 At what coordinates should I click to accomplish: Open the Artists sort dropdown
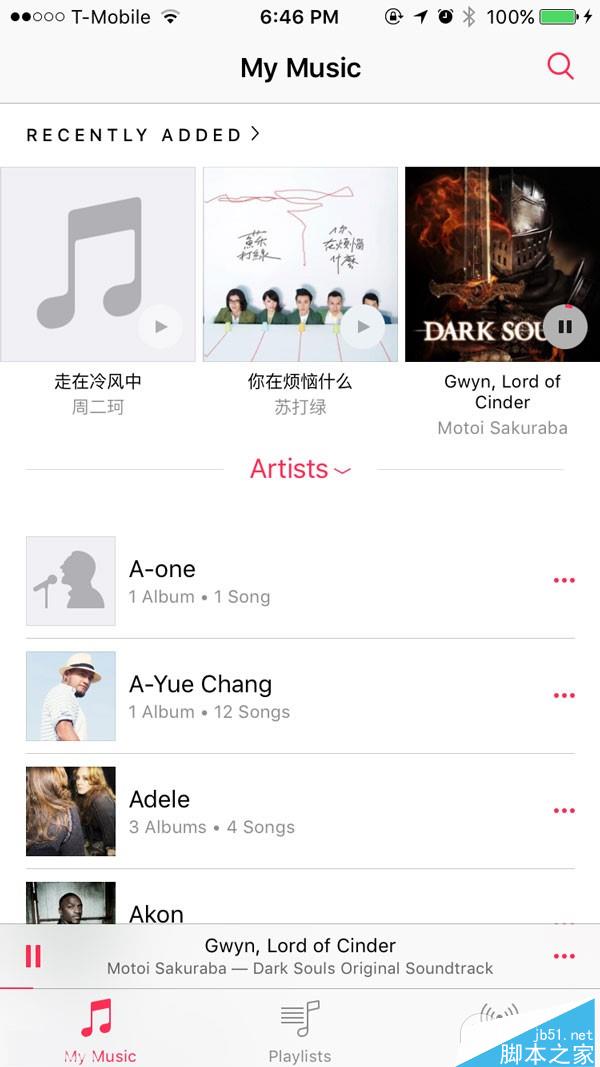(x=300, y=469)
